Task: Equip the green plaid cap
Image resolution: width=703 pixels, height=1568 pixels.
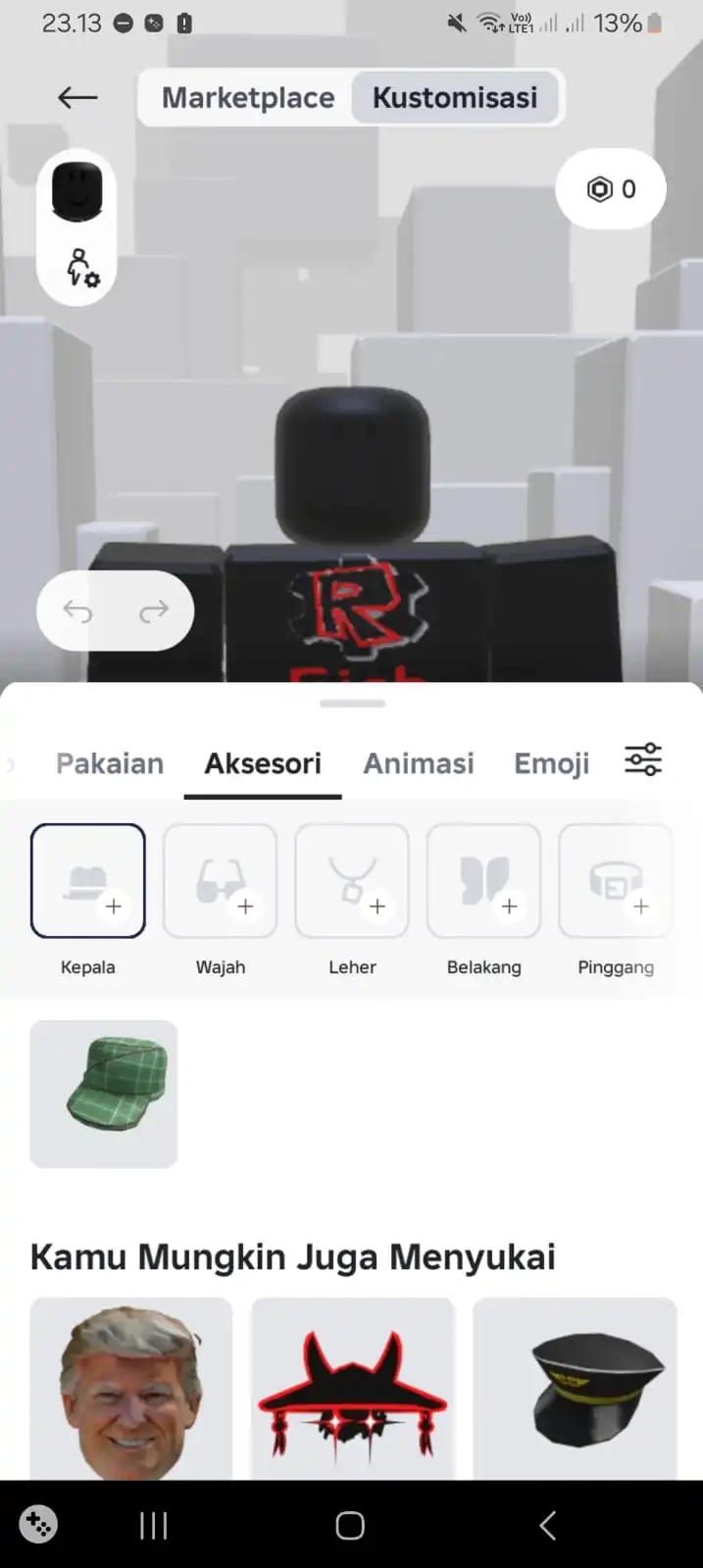Action: [104, 1094]
